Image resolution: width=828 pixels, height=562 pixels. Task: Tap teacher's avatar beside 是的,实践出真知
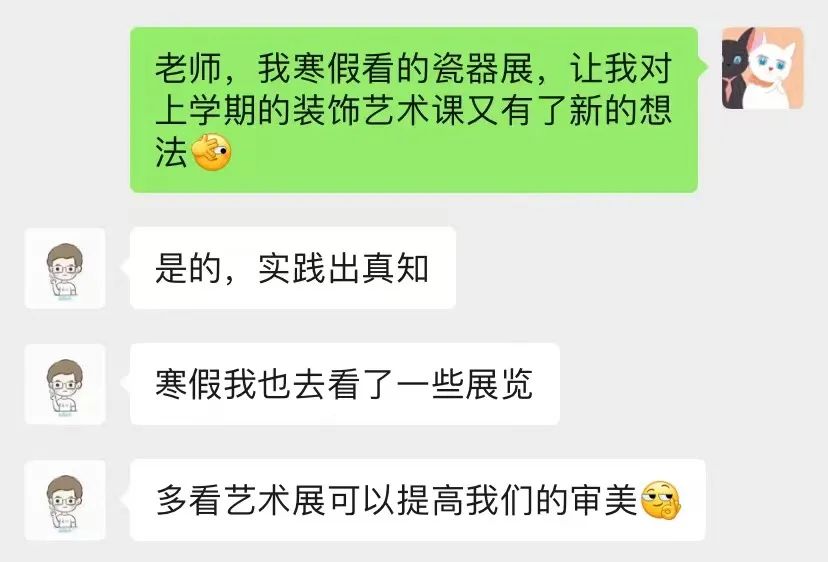[65, 268]
